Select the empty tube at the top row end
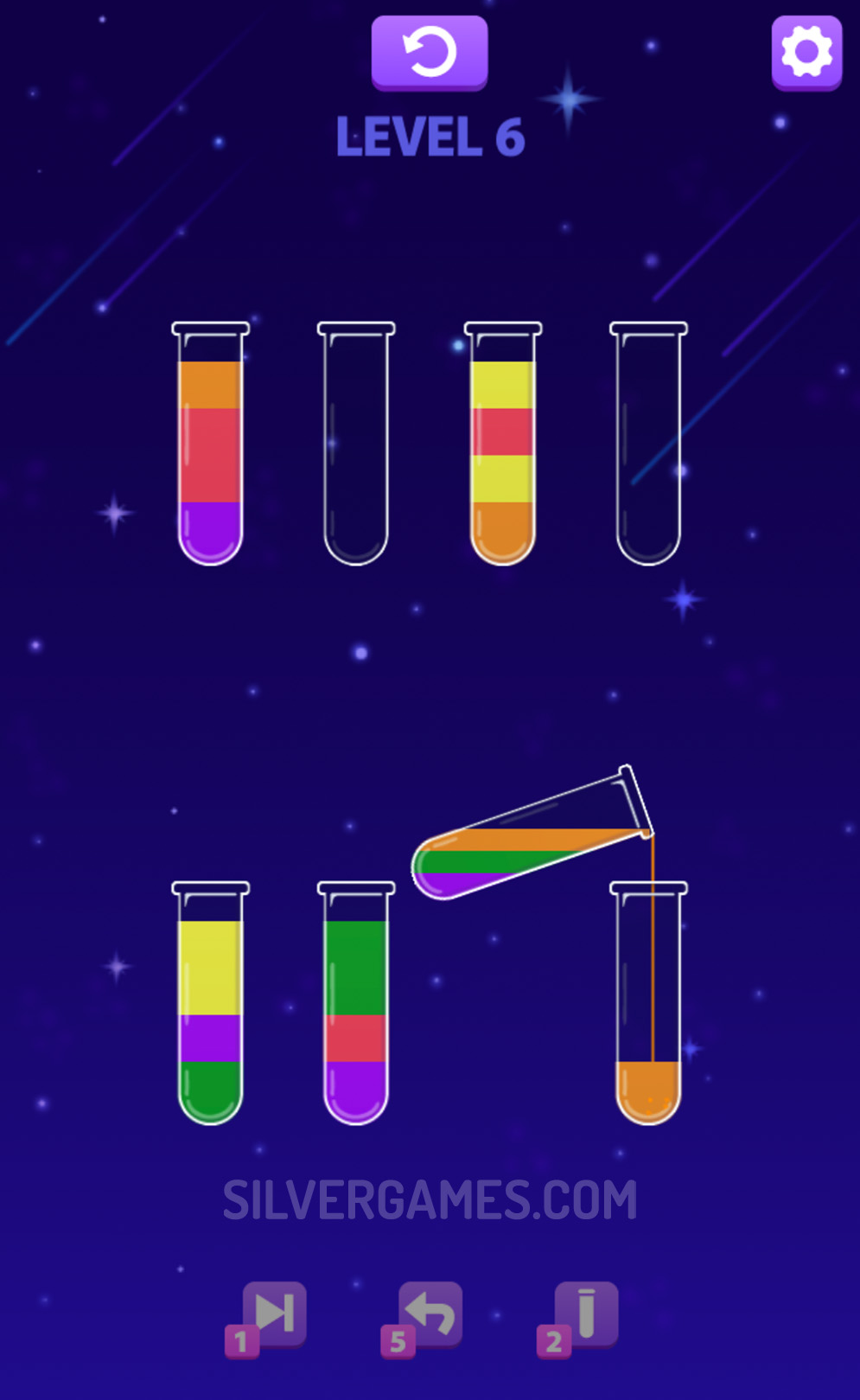 pyautogui.click(x=648, y=445)
